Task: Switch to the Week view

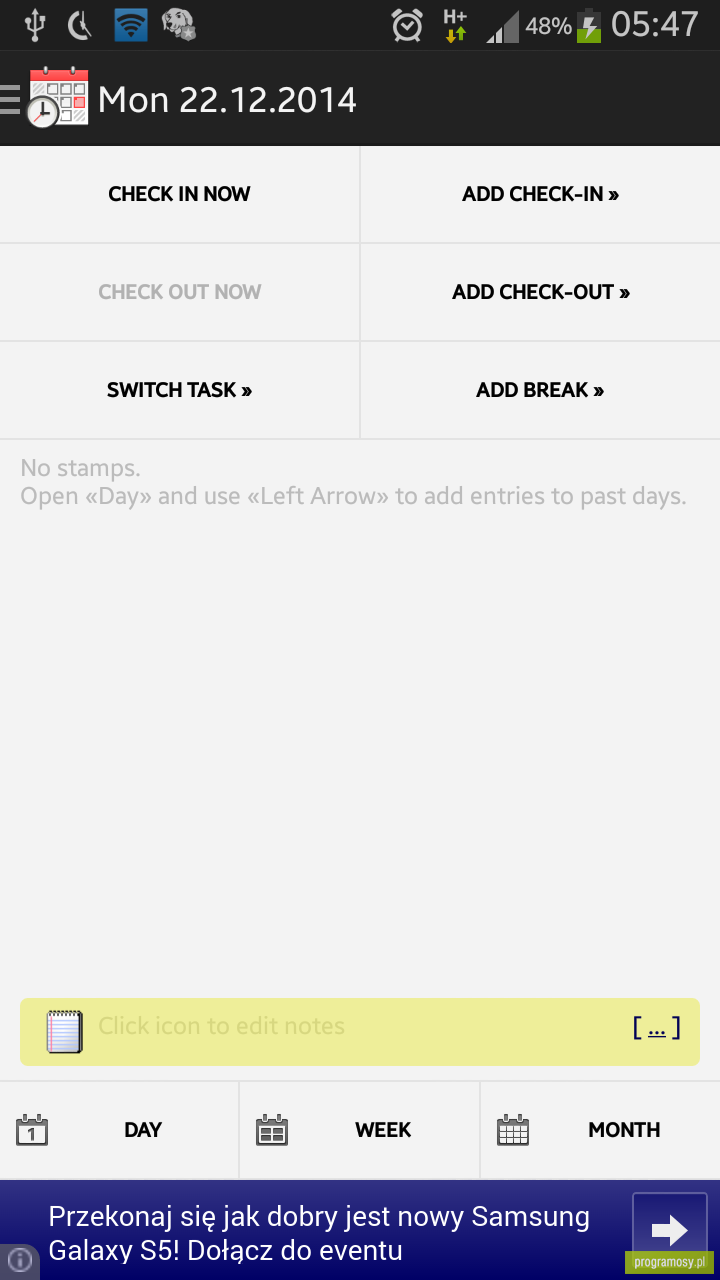Action: (x=360, y=1130)
